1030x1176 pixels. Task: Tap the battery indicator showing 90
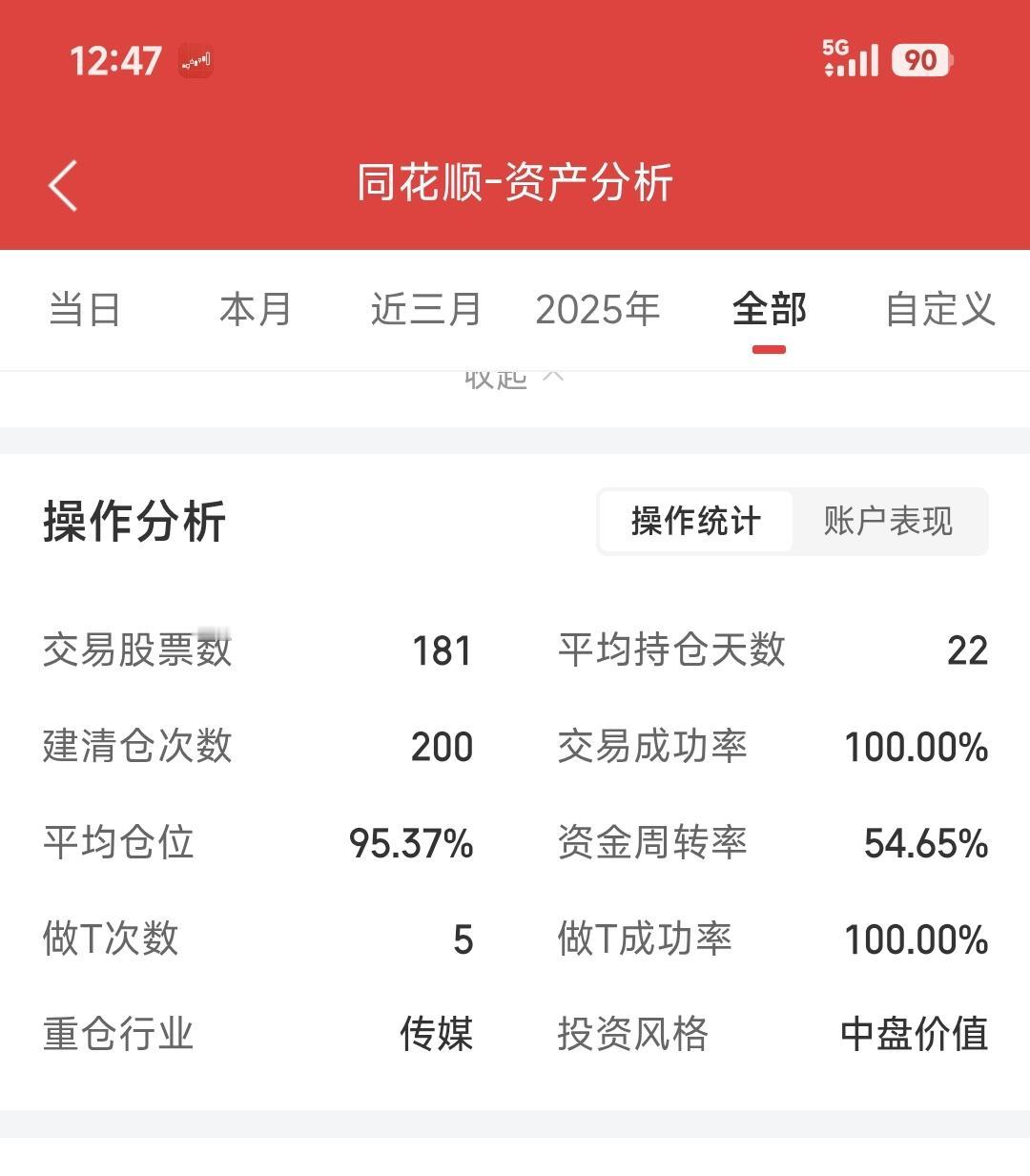click(917, 60)
